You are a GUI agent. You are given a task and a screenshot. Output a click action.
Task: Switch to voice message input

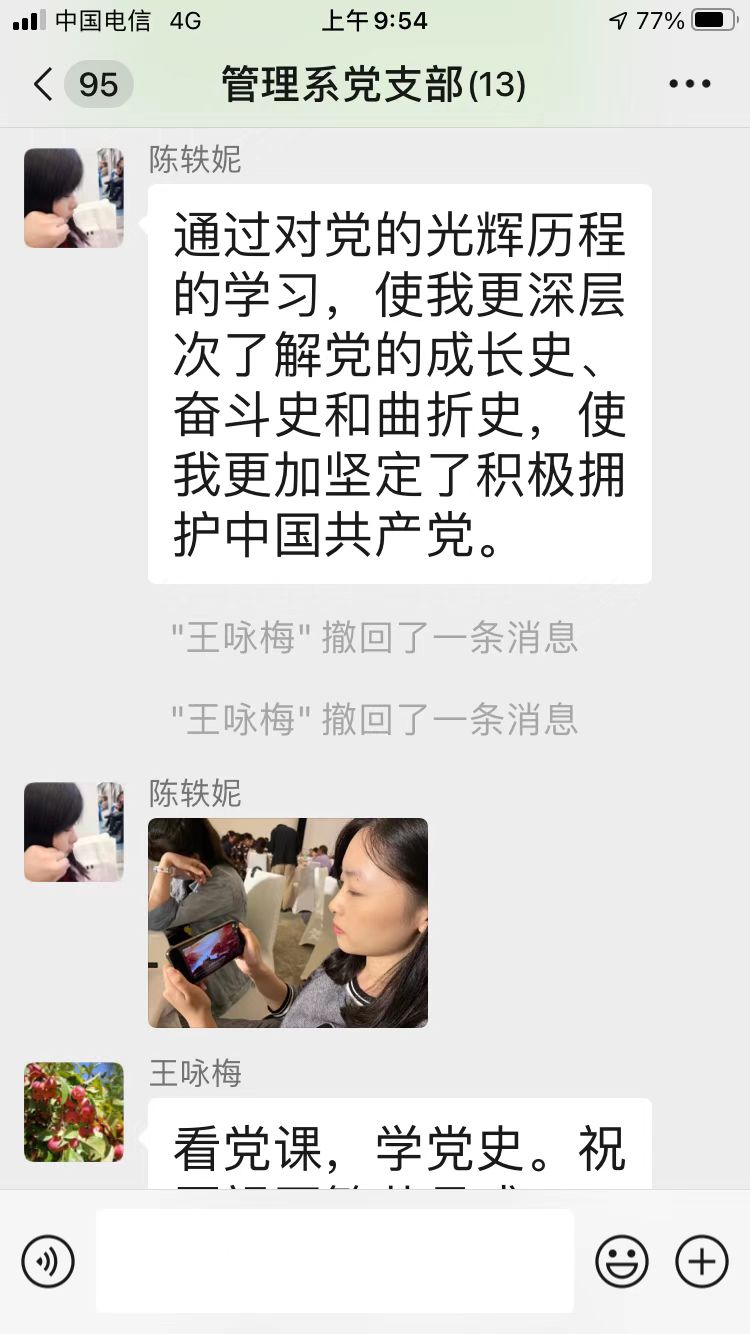point(48,1261)
